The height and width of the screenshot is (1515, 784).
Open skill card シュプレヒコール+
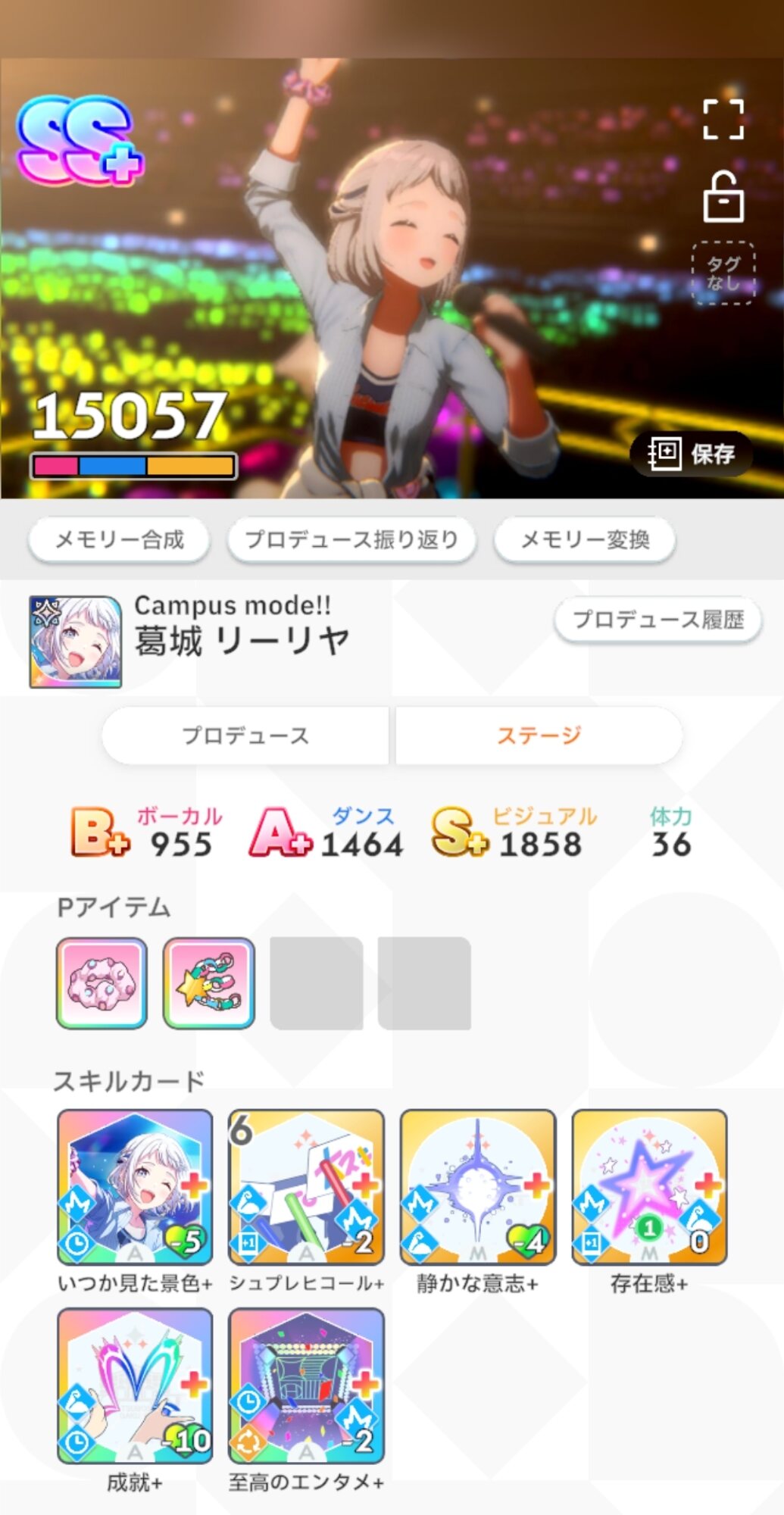306,1187
